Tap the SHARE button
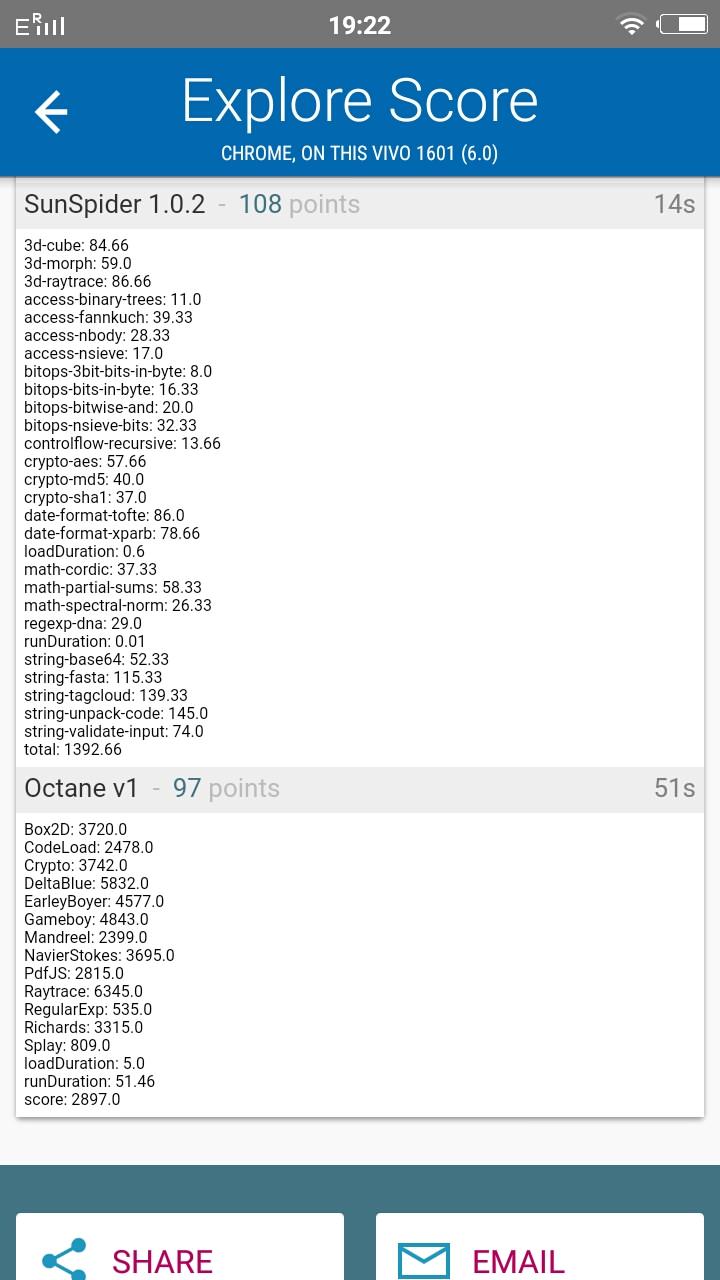 (x=180, y=1246)
